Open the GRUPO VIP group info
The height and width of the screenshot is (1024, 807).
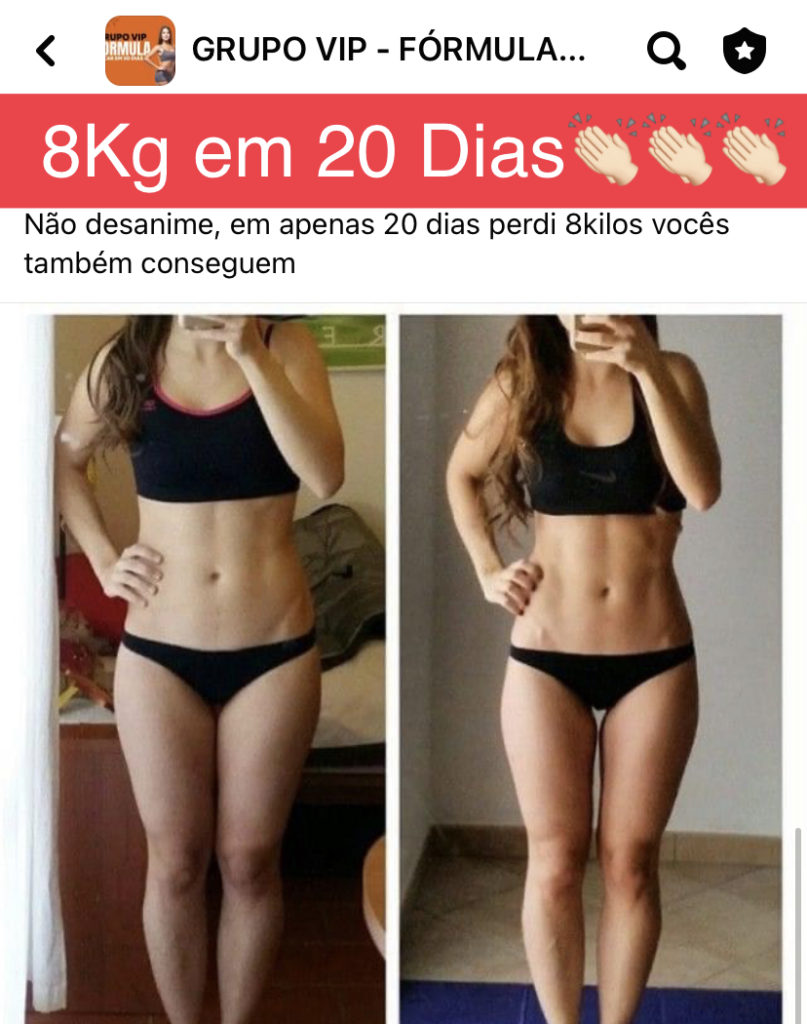387,50
